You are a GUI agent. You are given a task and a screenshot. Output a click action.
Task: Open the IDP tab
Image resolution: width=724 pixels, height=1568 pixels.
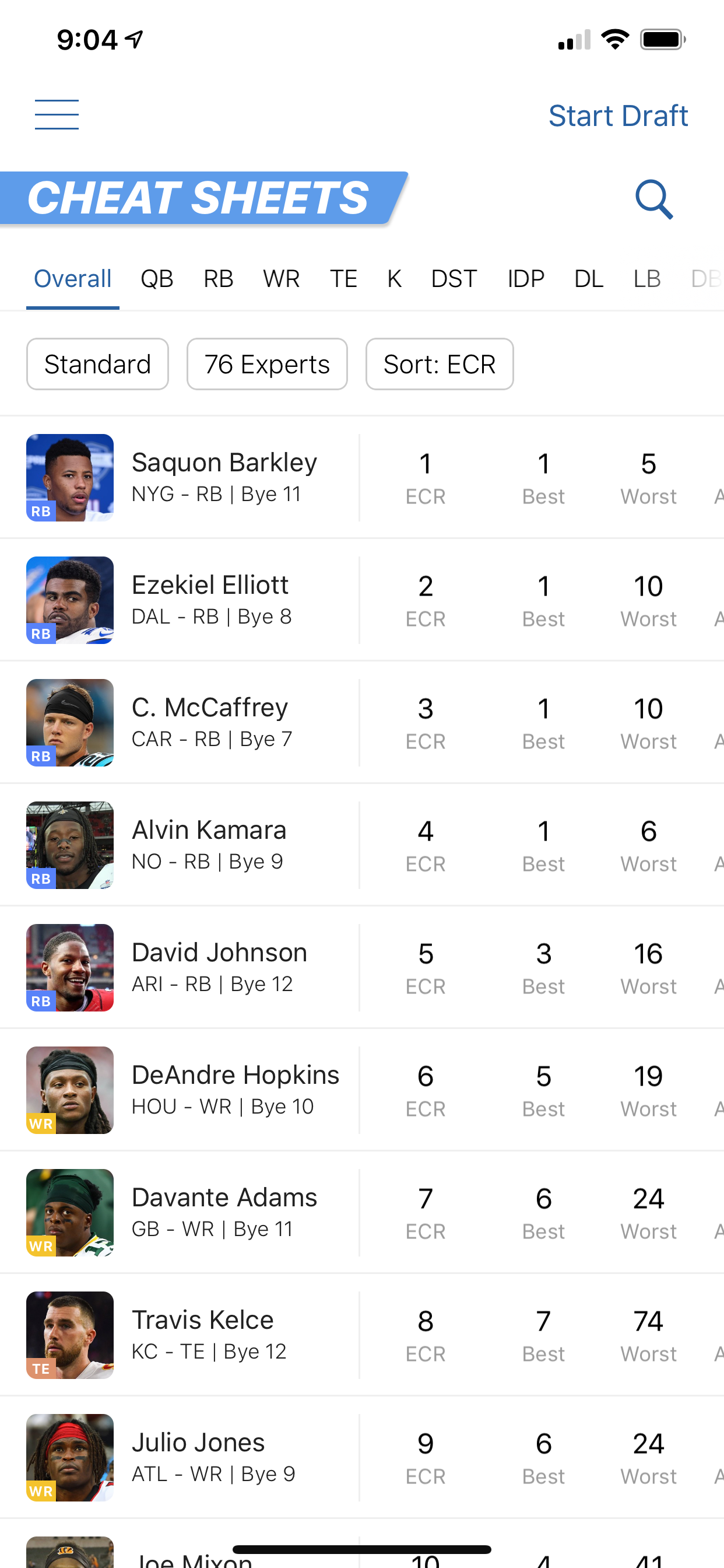526,279
